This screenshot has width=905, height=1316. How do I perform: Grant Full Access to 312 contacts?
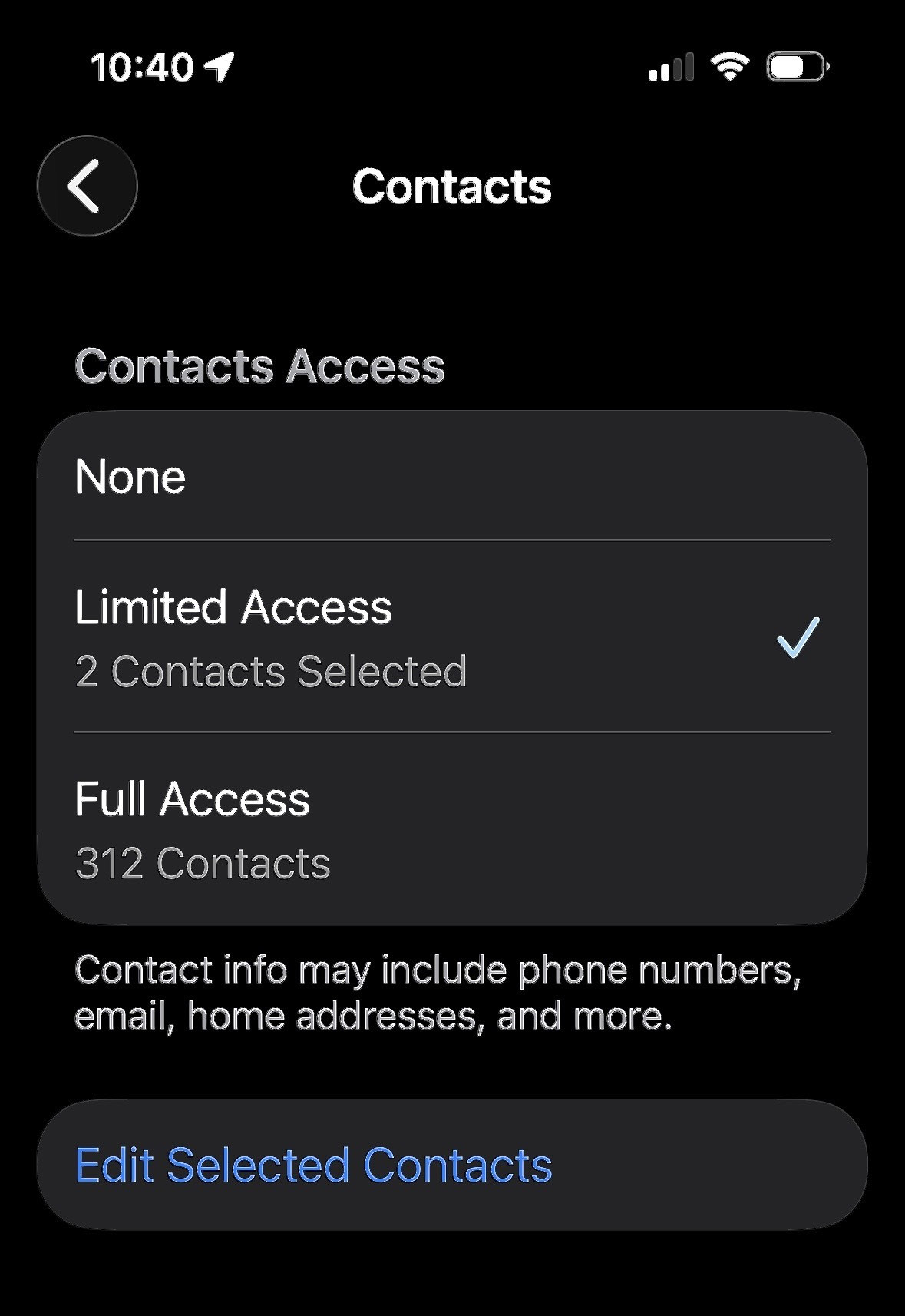[451, 829]
